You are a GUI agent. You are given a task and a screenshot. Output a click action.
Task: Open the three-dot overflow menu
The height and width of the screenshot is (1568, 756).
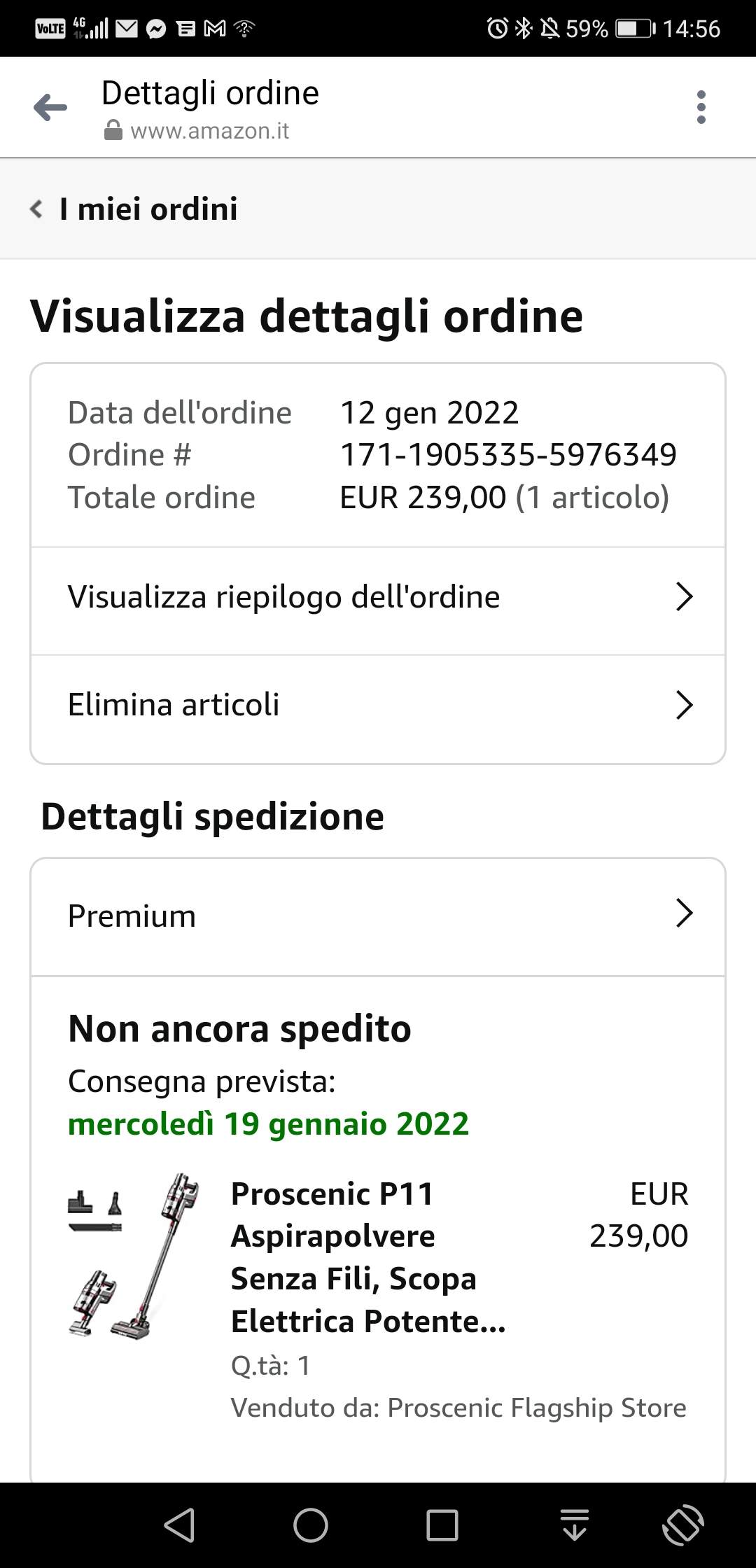point(701,107)
